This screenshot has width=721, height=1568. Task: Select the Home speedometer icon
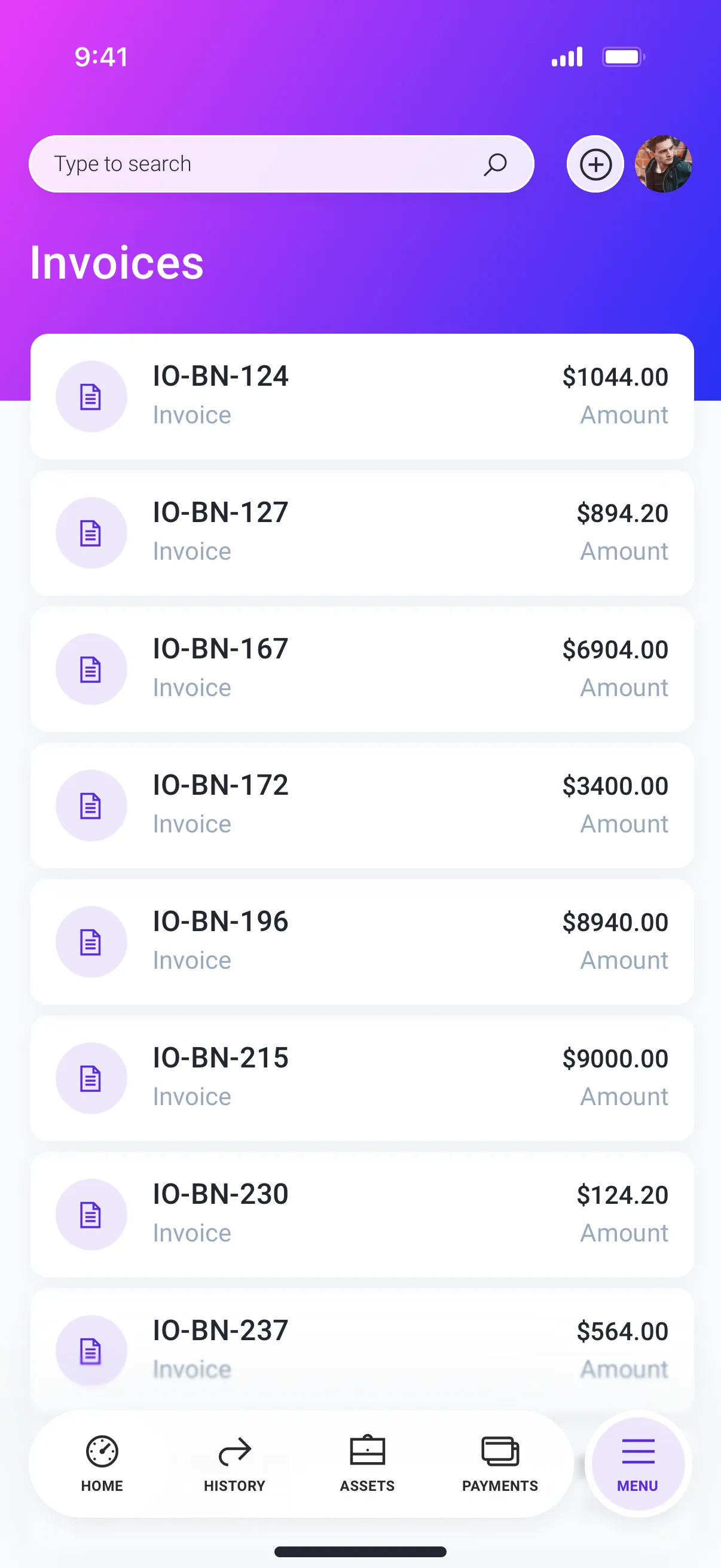coord(102,1451)
